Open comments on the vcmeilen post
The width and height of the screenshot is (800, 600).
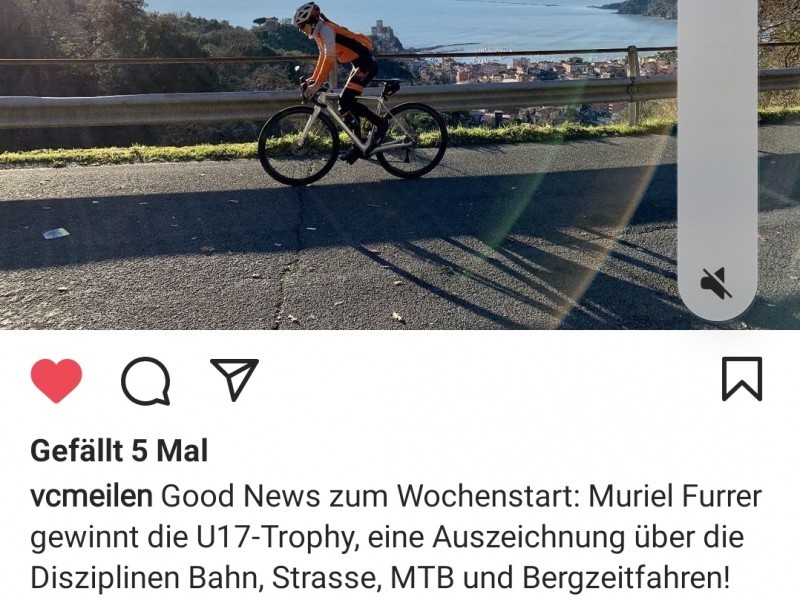(146, 380)
